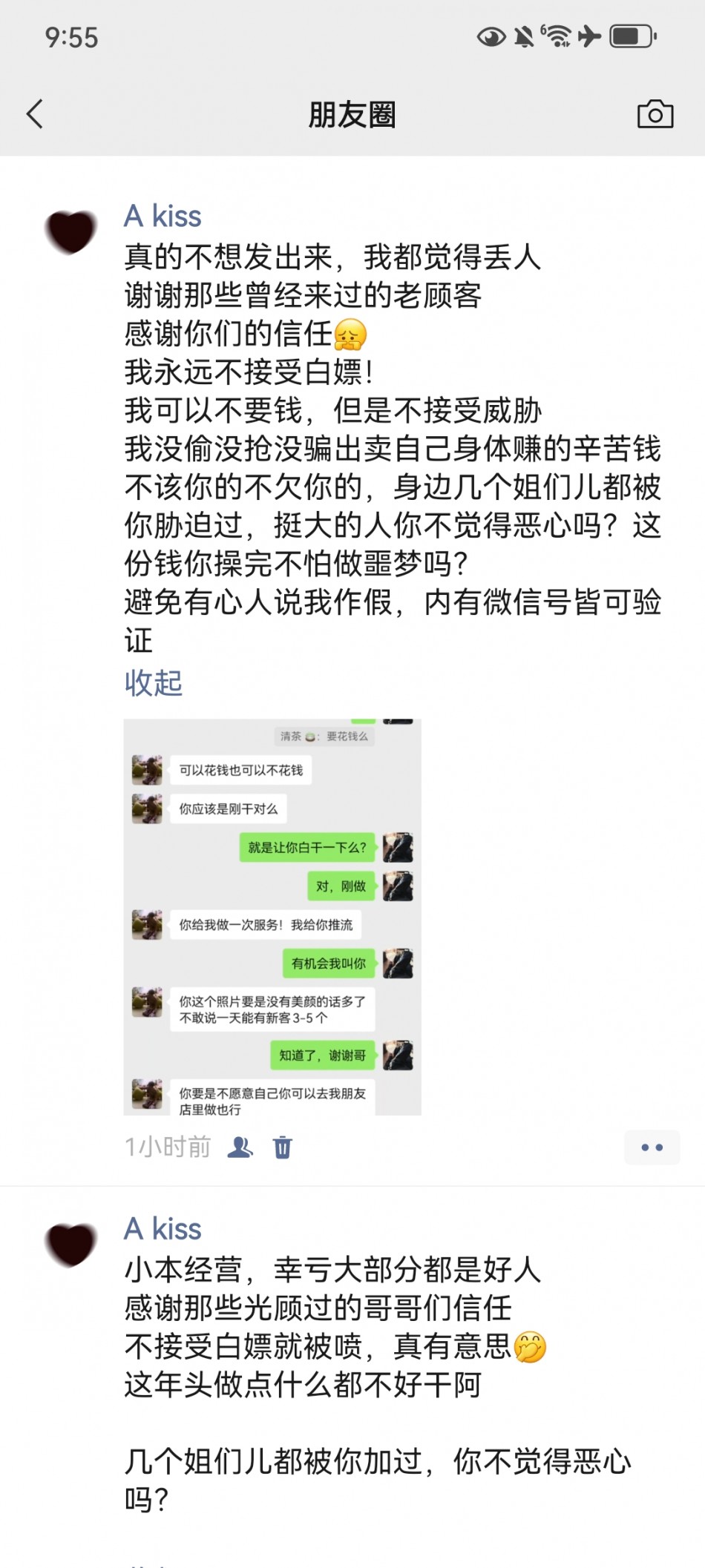The height and width of the screenshot is (1568, 705).
Task: Open the chat screenshot image in the first post
Action: [x=272, y=917]
